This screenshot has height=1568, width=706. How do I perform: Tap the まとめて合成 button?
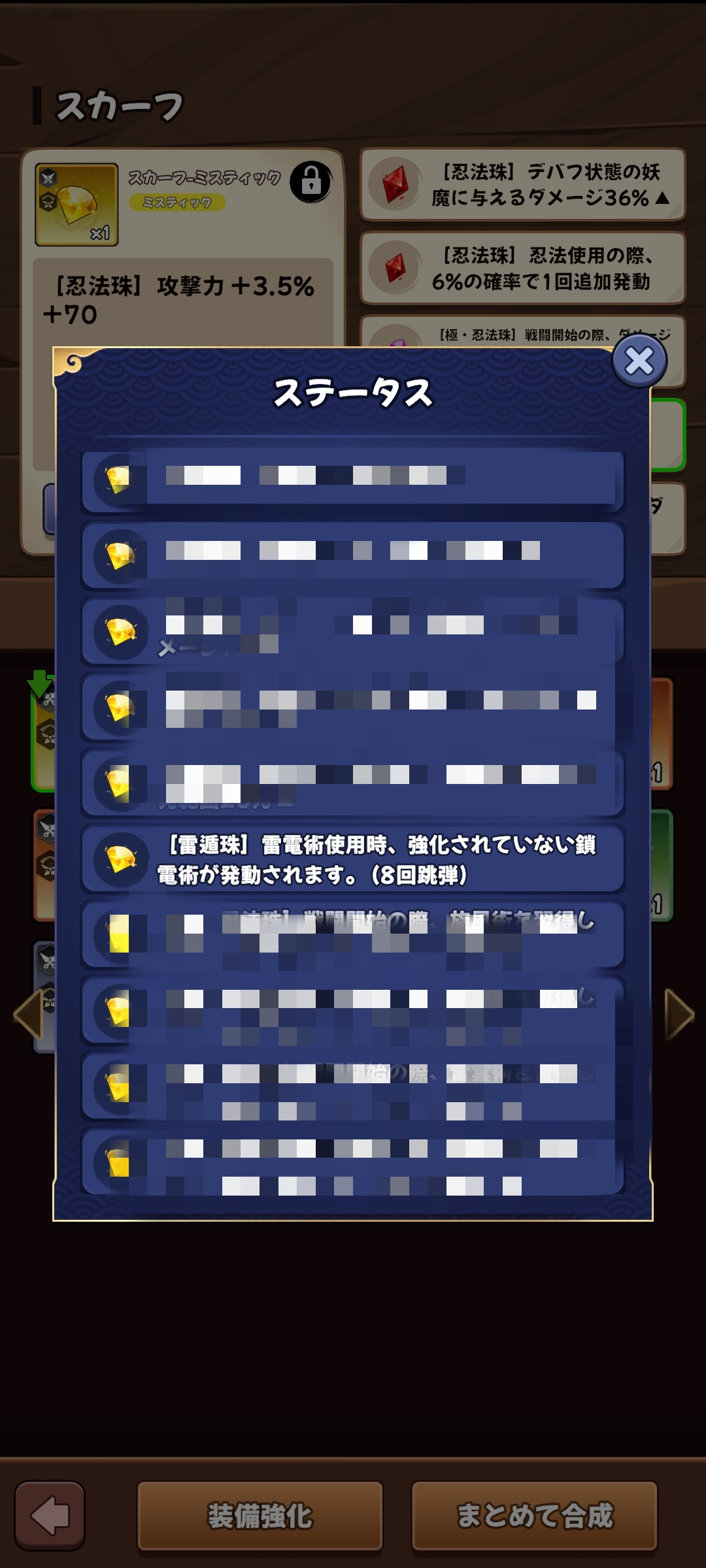click(534, 1516)
